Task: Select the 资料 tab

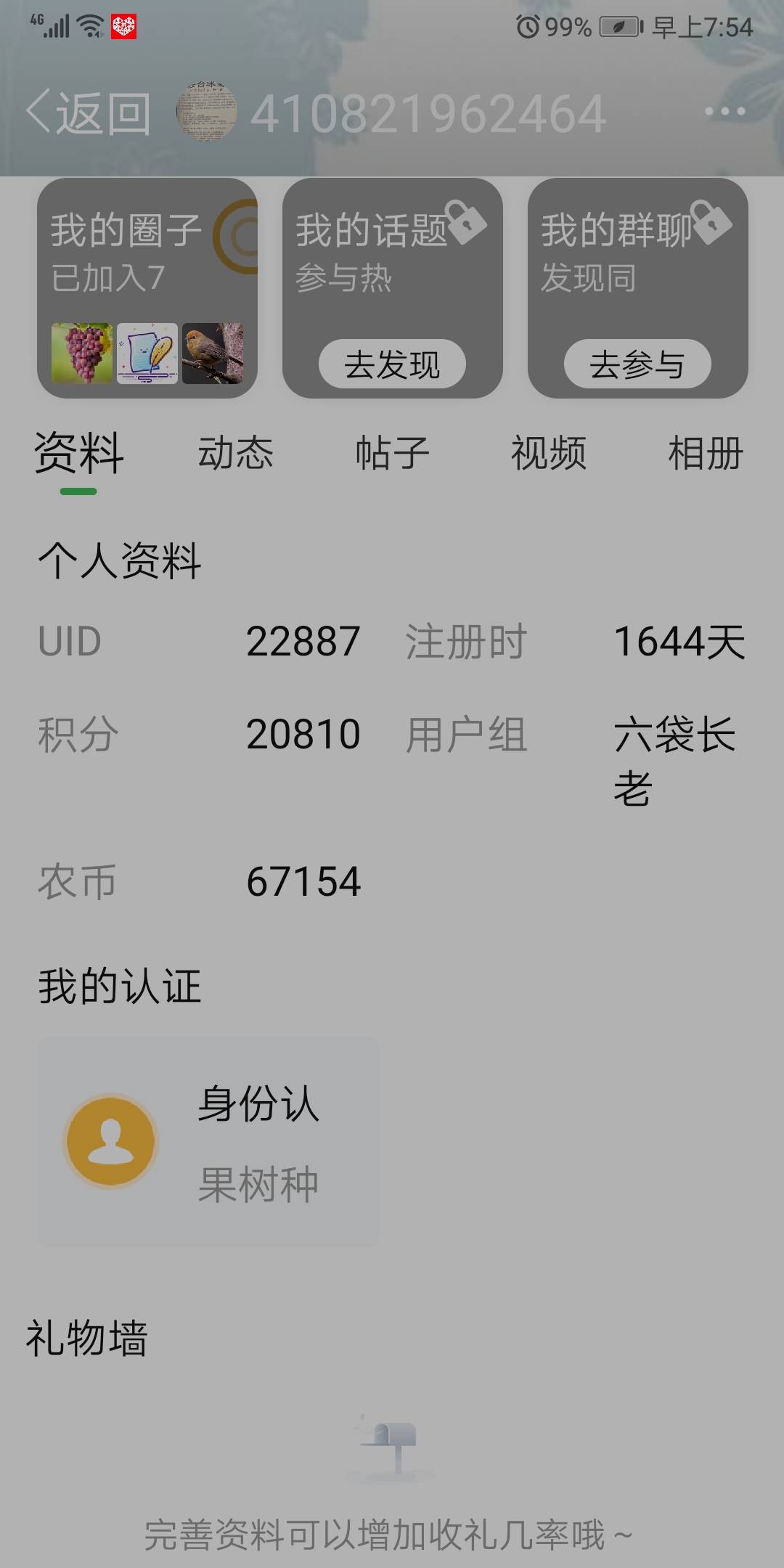Action: pyautogui.click(x=78, y=454)
